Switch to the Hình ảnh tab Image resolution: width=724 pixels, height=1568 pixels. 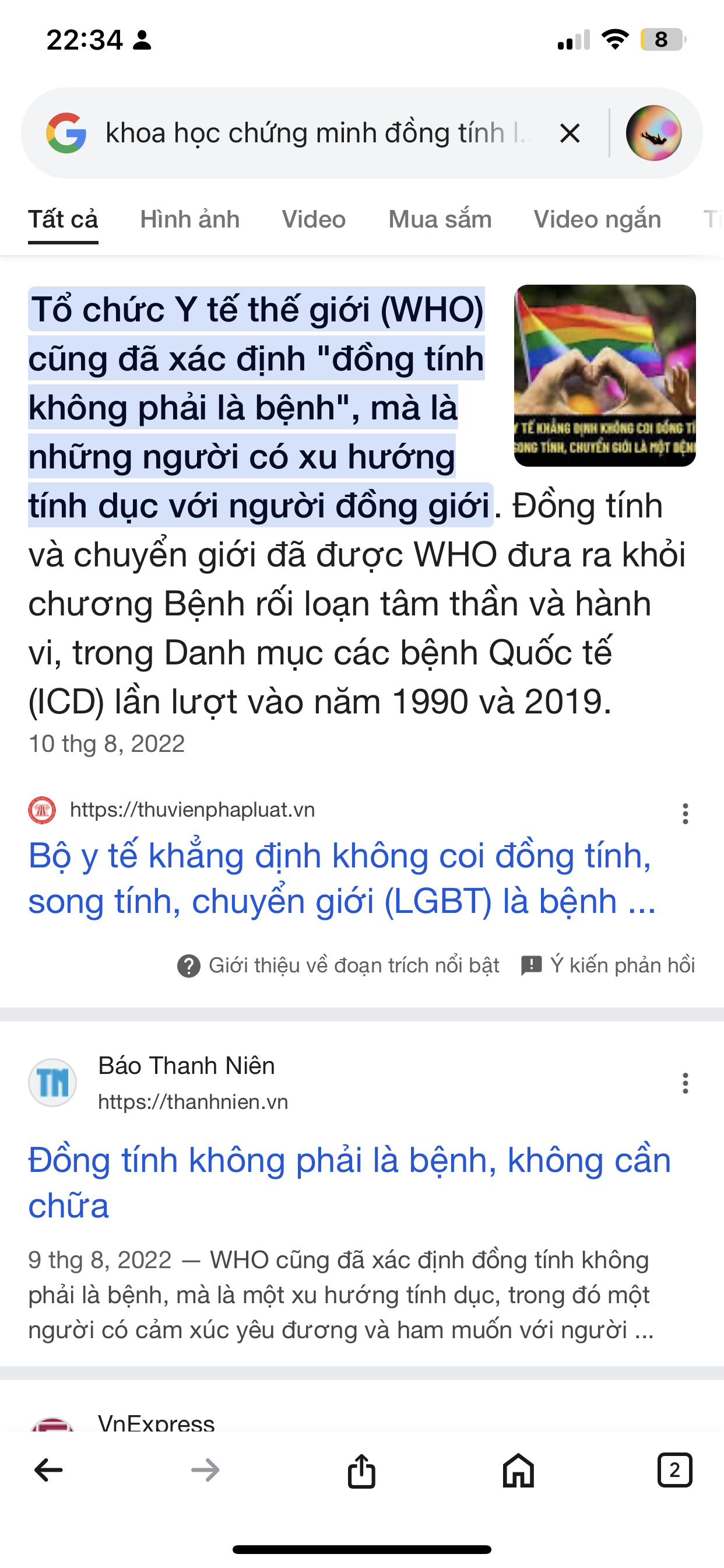(190, 219)
